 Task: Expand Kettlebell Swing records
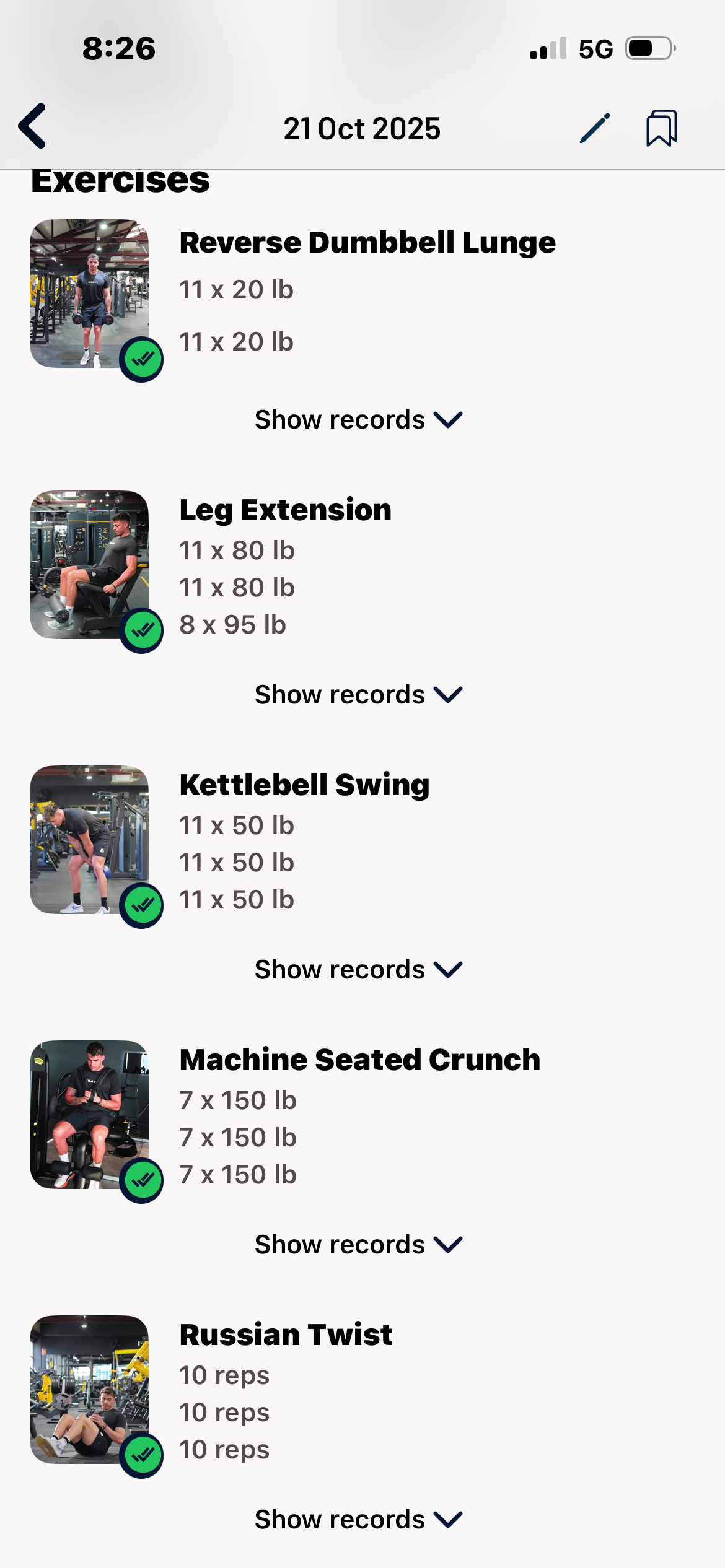(x=358, y=970)
